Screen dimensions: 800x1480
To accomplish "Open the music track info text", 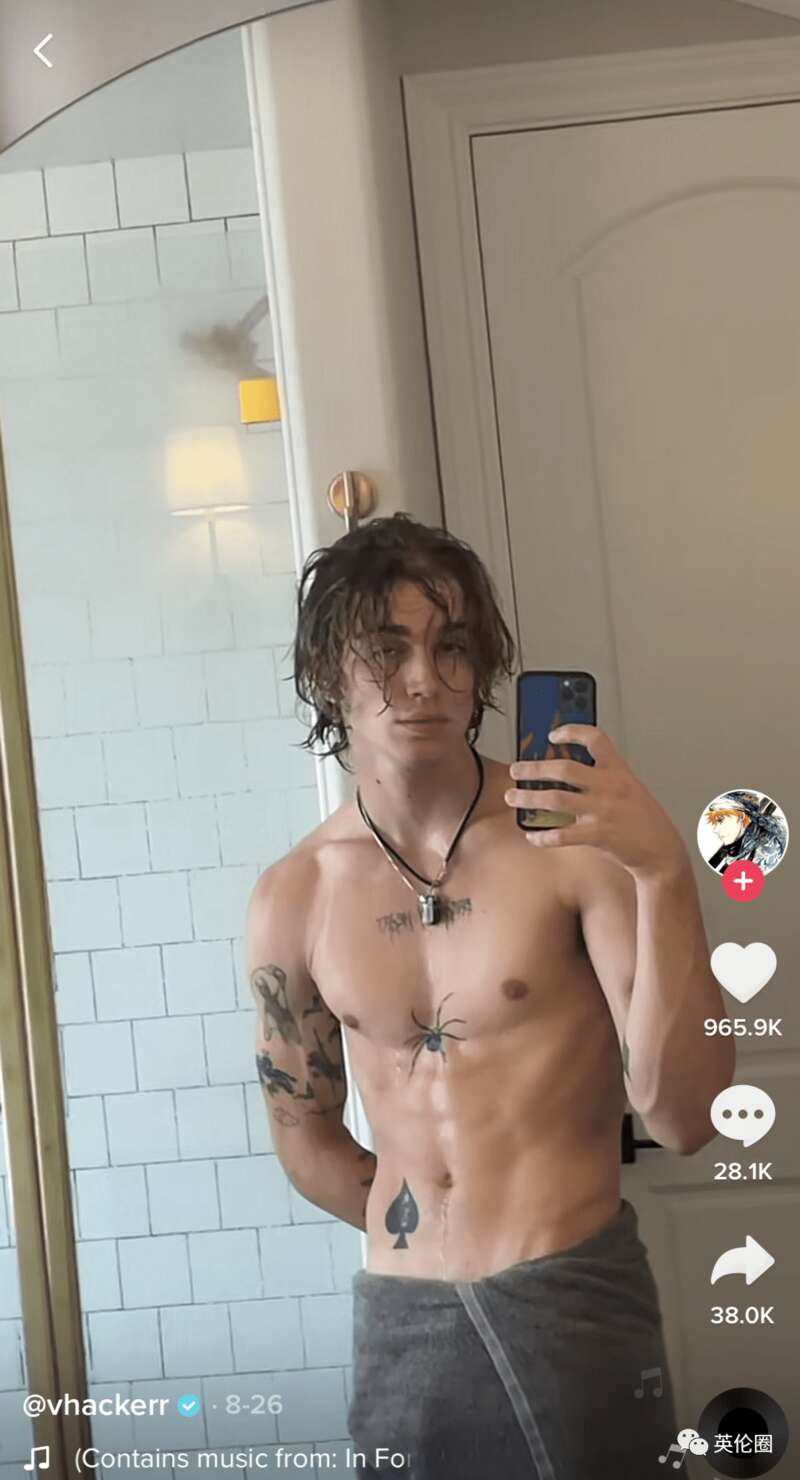I will pos(242,1458).
